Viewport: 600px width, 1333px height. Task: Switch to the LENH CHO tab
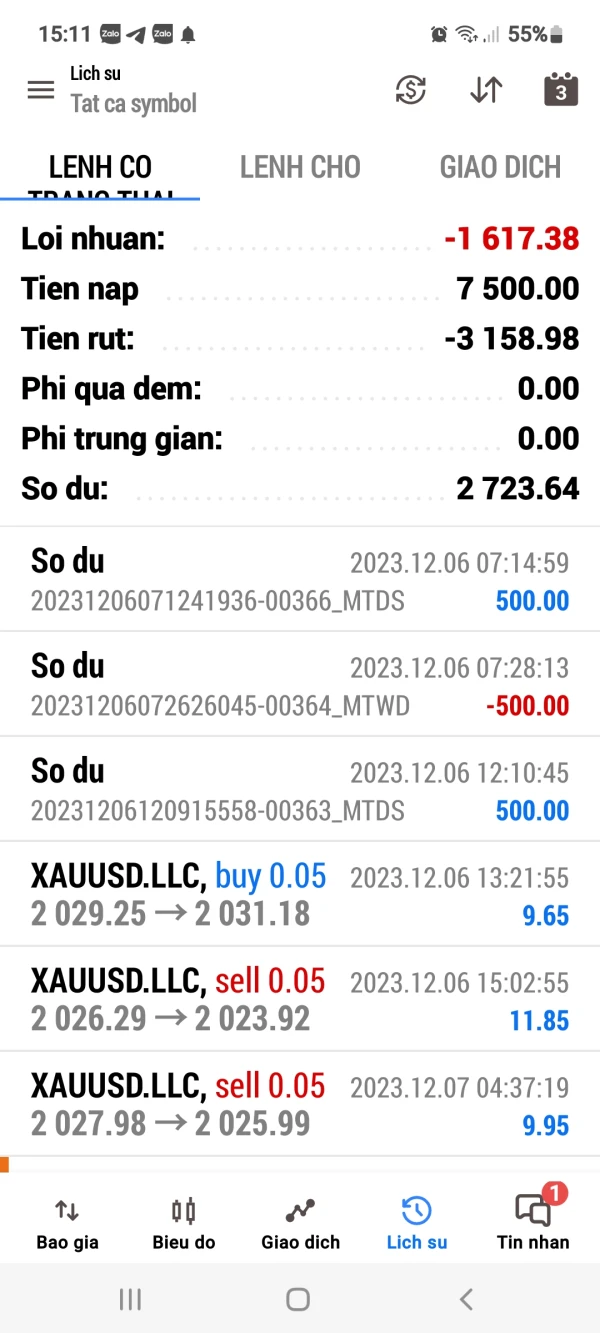click(300, 167)
